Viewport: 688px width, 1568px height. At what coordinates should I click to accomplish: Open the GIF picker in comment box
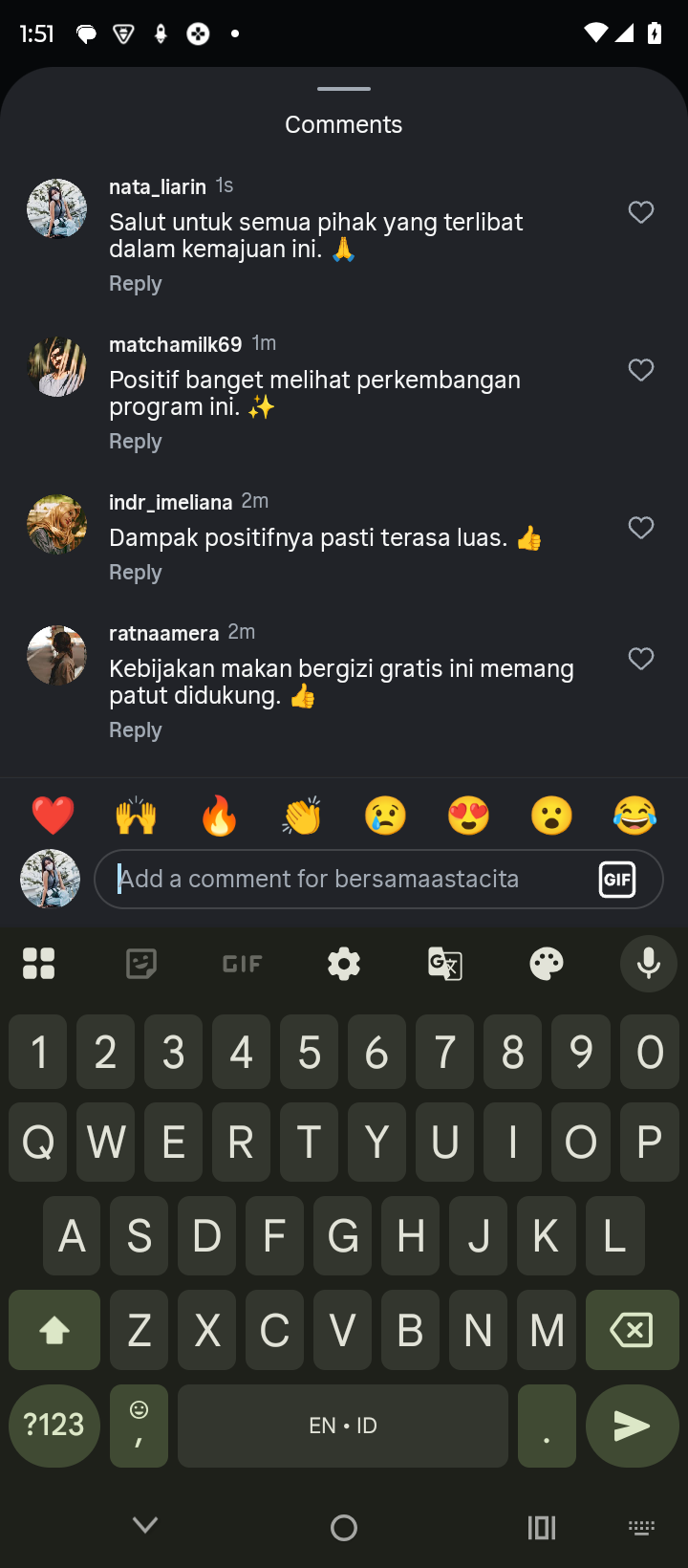click(617, 879)
